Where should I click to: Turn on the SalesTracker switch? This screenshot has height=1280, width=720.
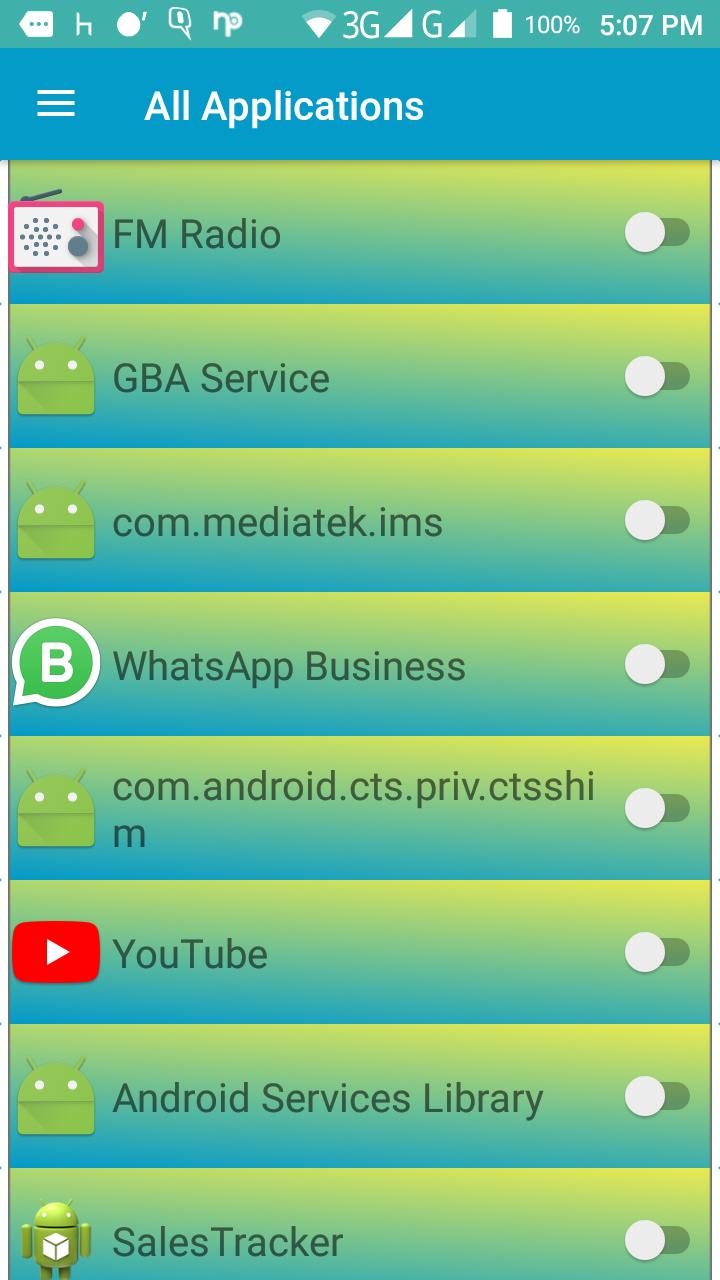[x=657, y=1241]
